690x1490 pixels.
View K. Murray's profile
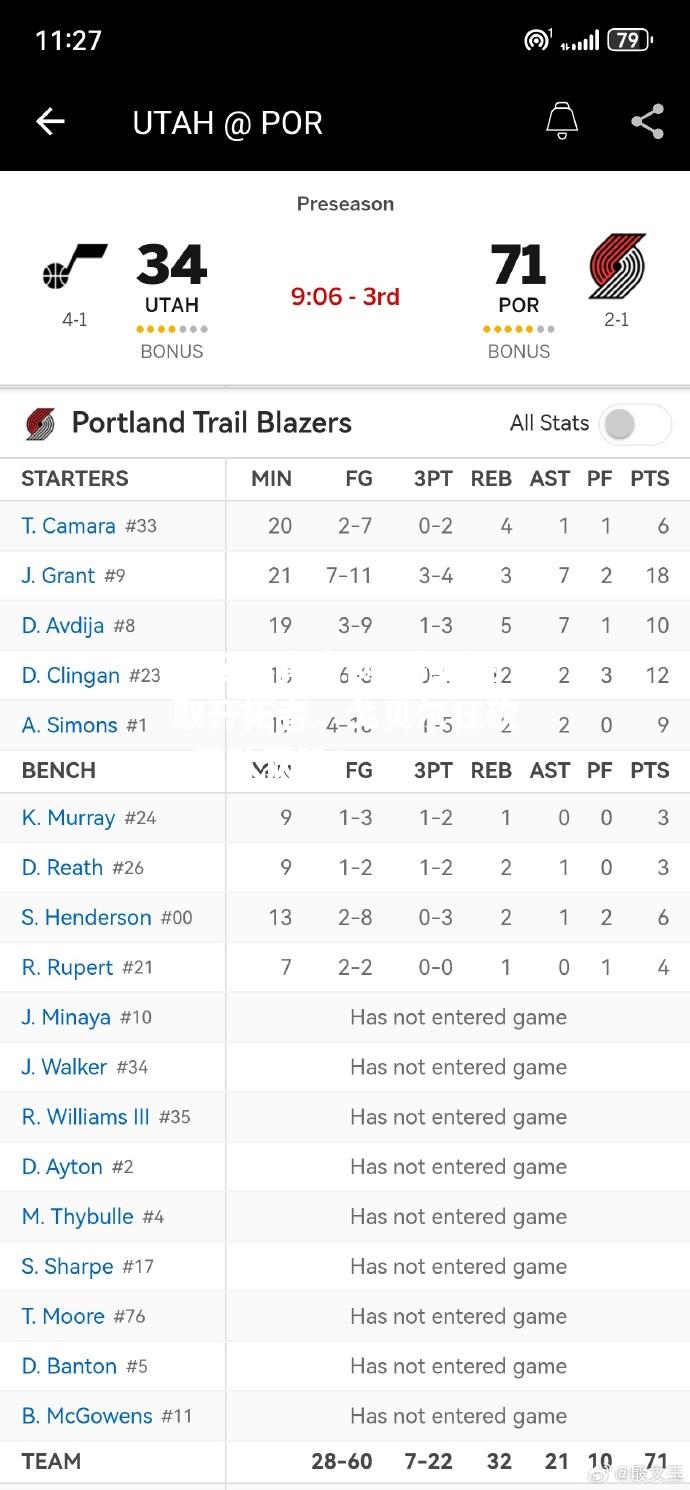pos(69,818)
